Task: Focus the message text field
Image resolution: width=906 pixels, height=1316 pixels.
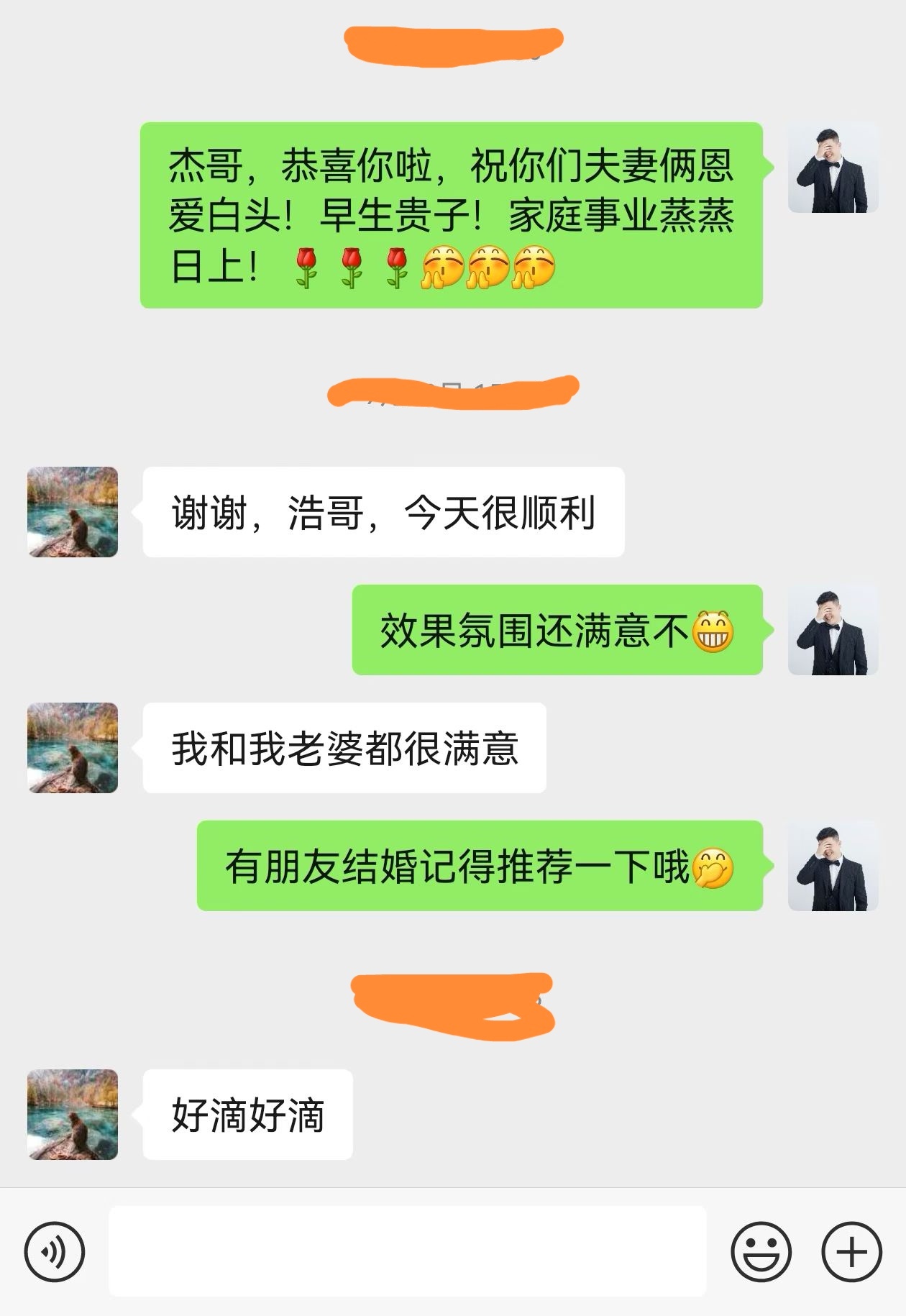Action: (x=407, y=1252)
